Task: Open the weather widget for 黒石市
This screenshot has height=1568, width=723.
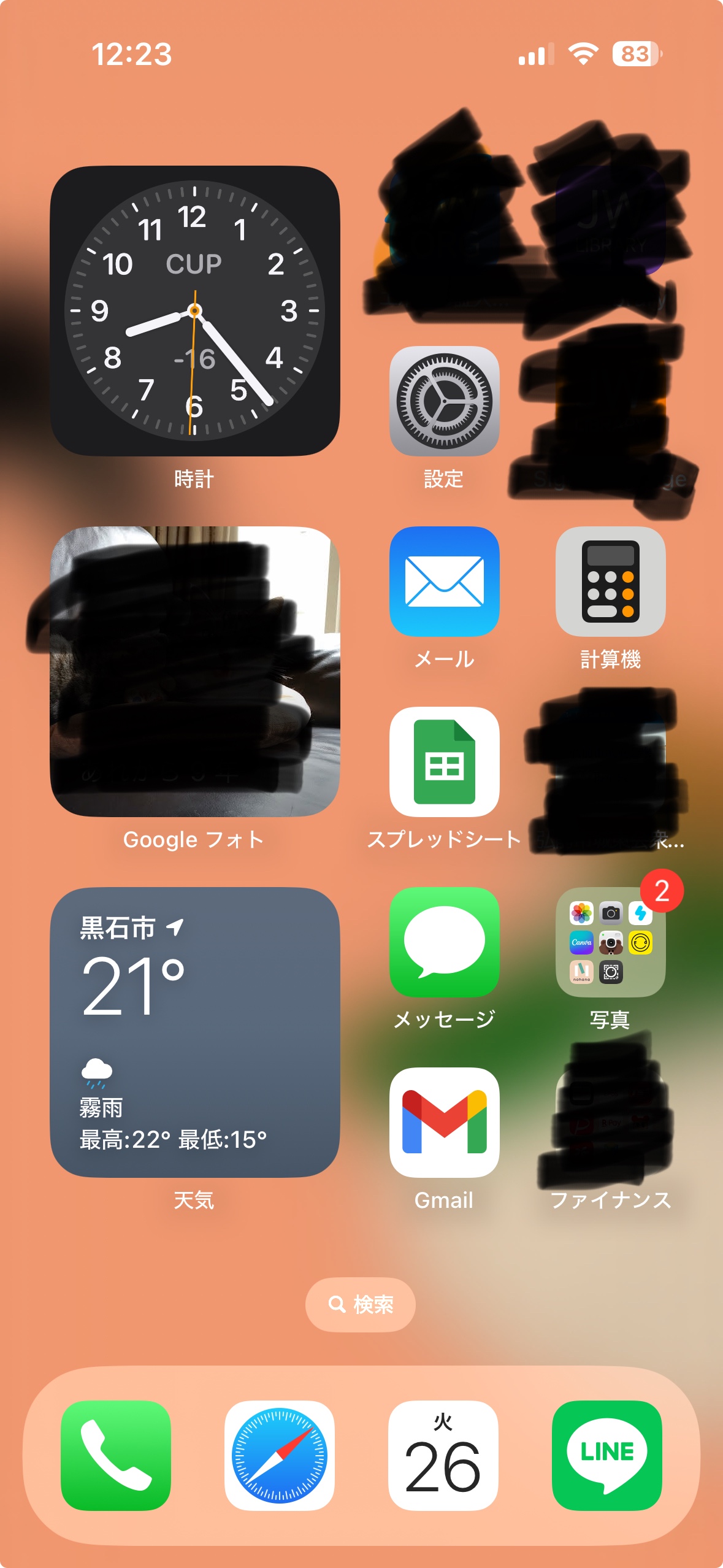Action: point(194,1032)
